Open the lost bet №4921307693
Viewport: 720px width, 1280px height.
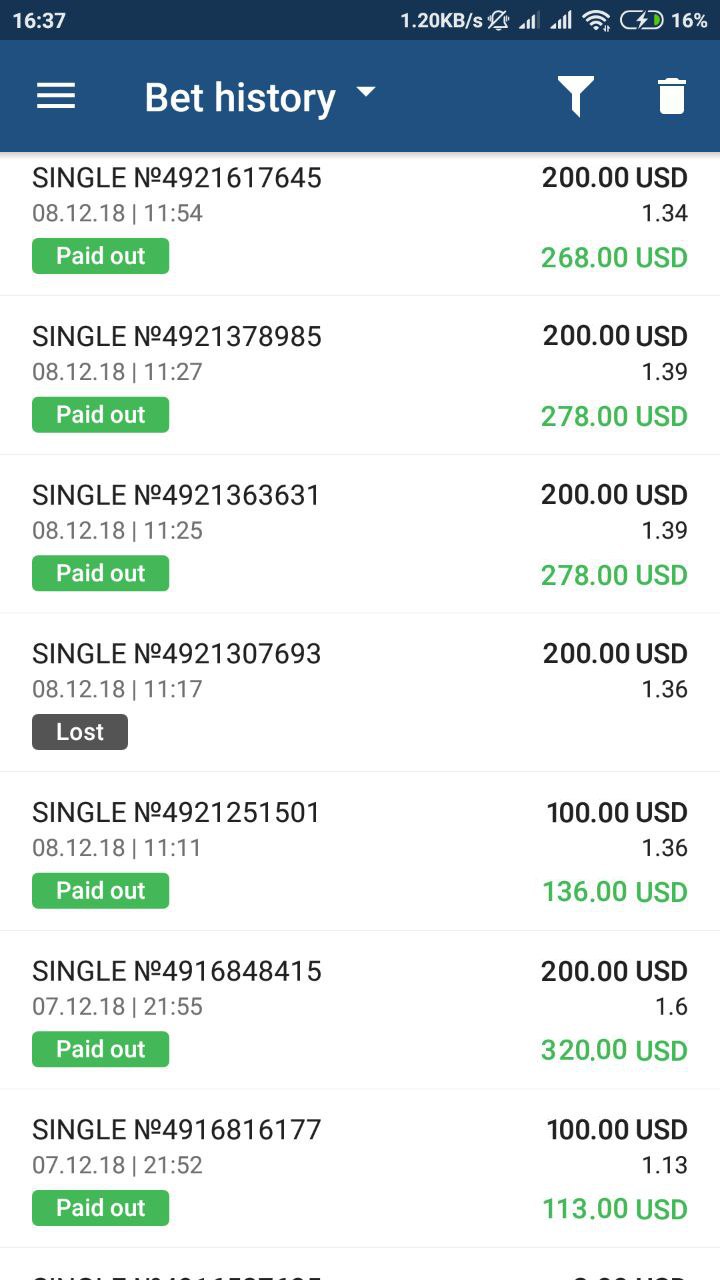(360, 693)
